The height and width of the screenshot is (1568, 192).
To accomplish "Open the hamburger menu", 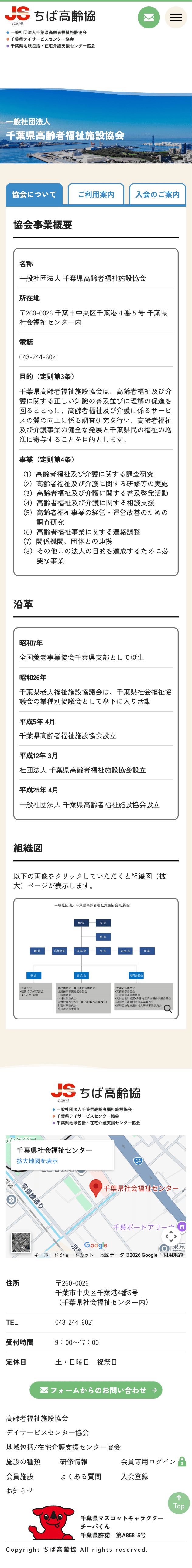I will 176,18.
